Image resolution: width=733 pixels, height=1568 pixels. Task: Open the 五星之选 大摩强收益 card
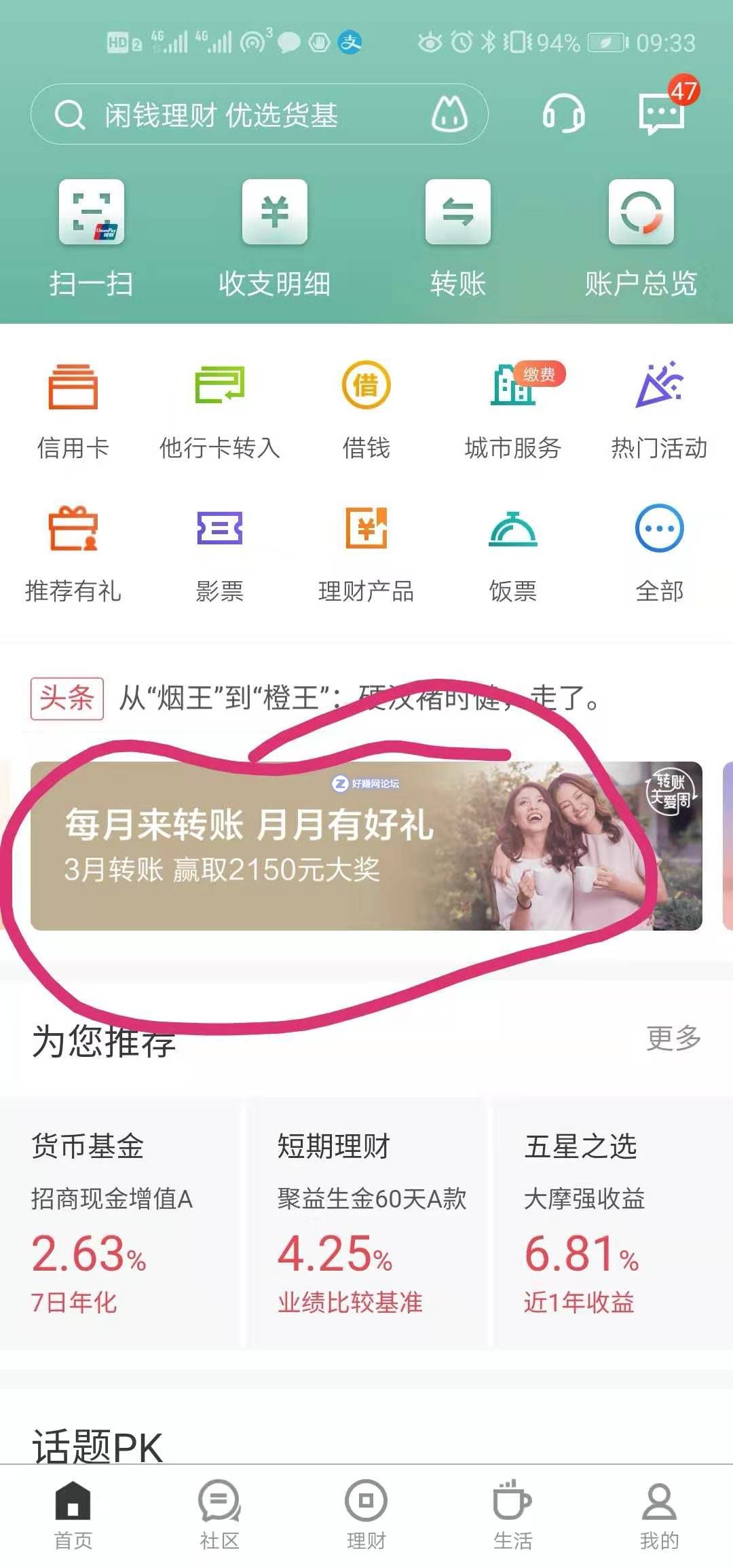coord(611,1222)
